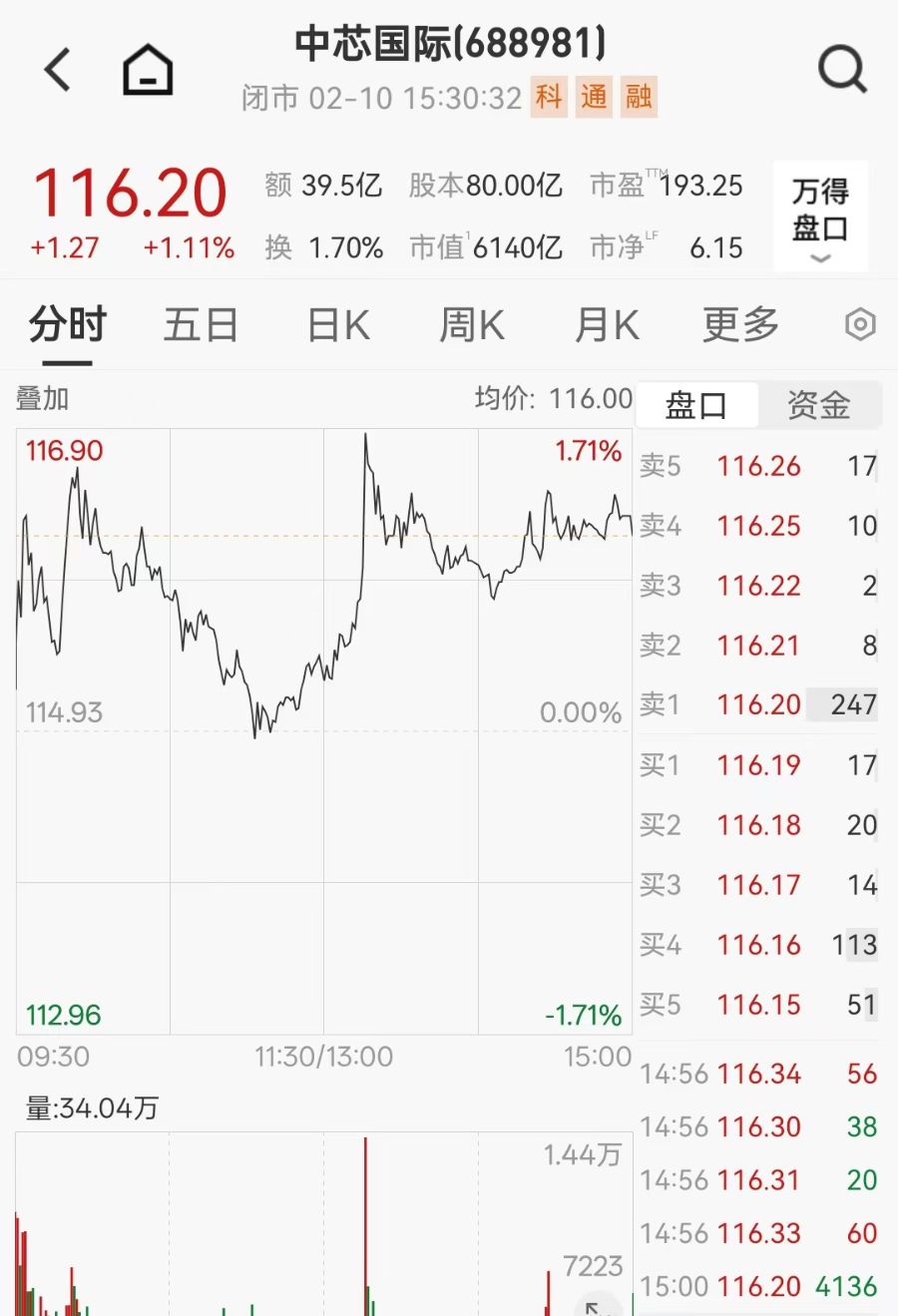Go back to the previous screen
Image resolution: width=898 pixels, height=1316 pixels.
[58, 70]
